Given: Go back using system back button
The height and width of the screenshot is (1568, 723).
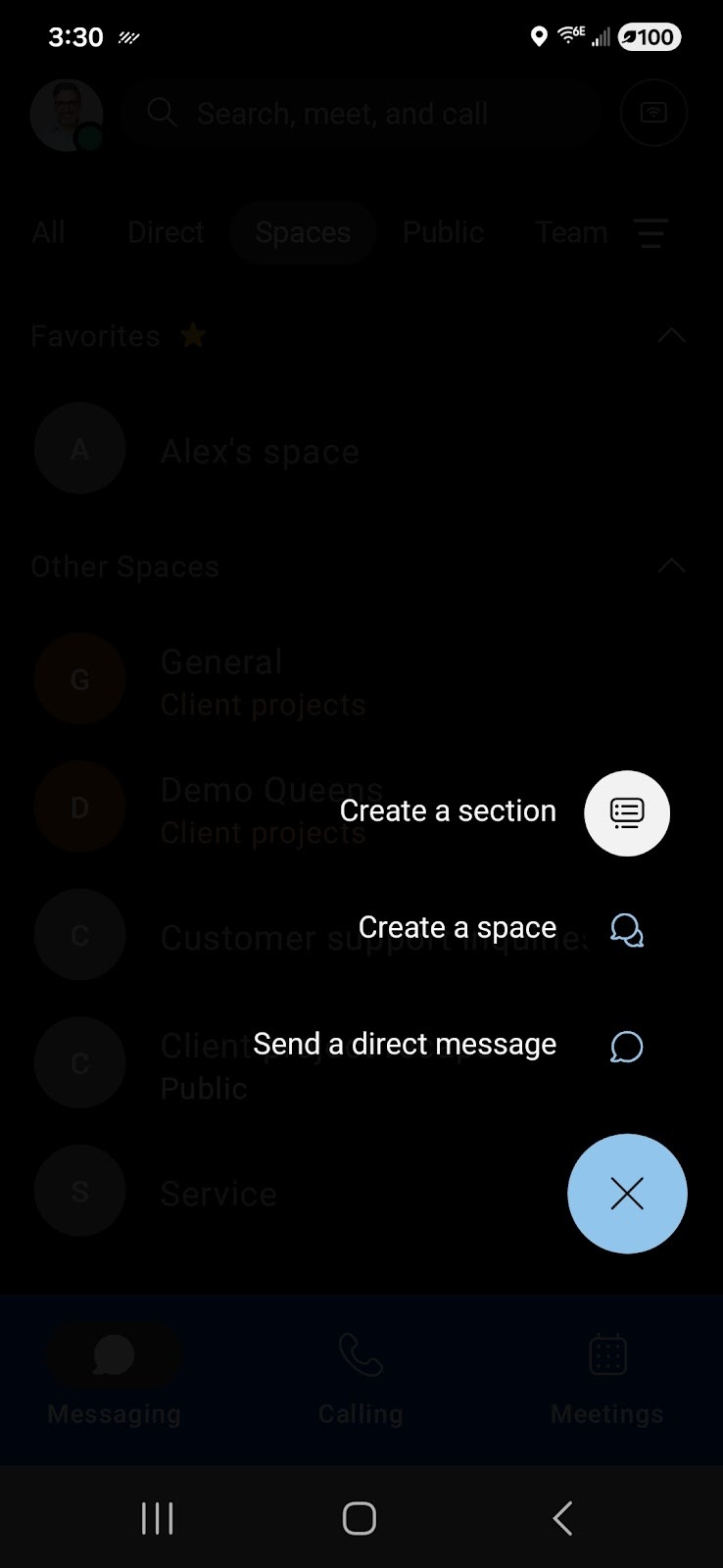Looking at the screenshot, I should pos(562,1518).
